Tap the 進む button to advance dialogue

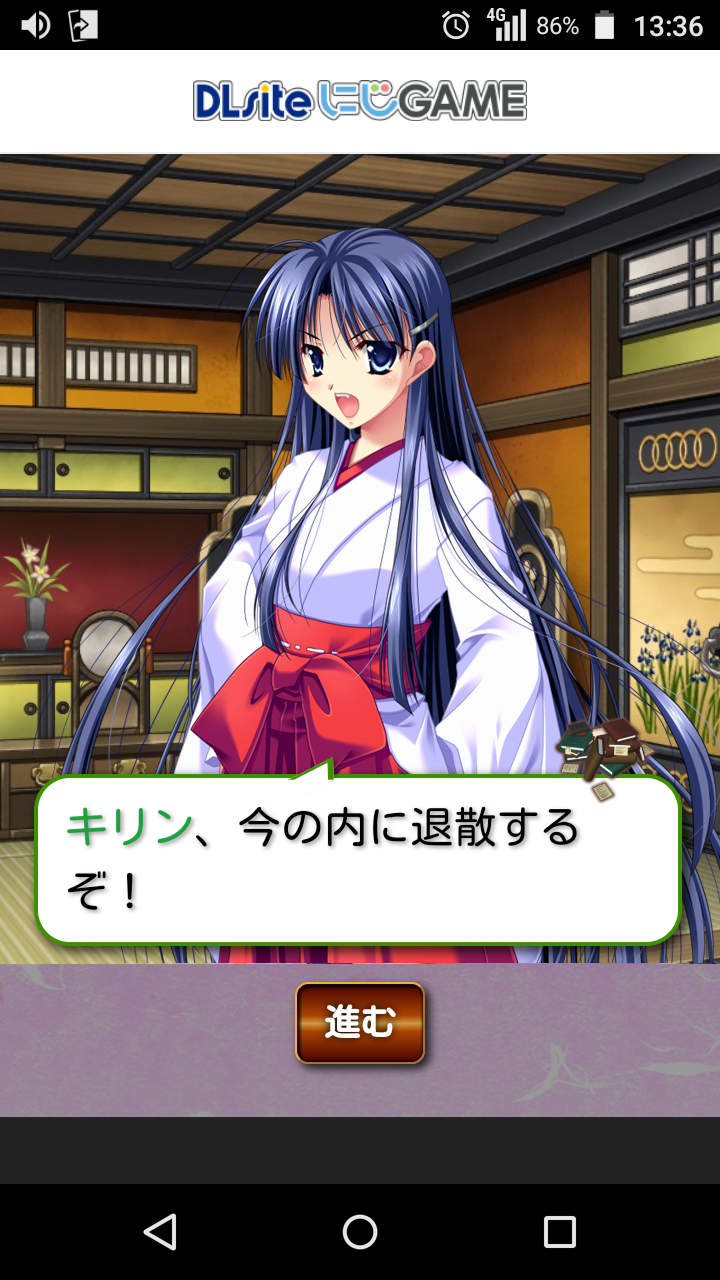coord(360,1022)
